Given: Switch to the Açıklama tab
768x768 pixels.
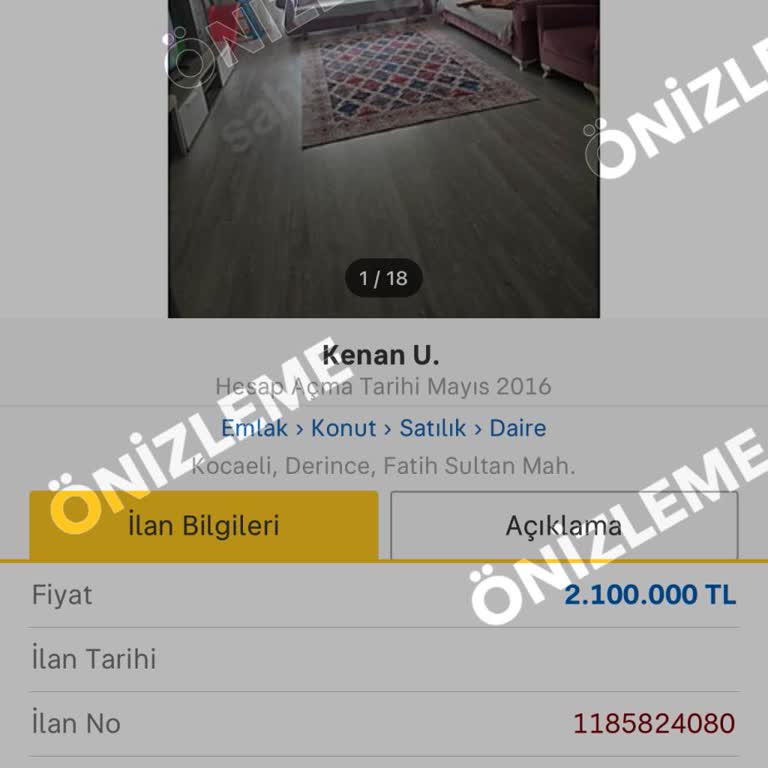Looking at the screenshot, I should click(x=564, y=526).
